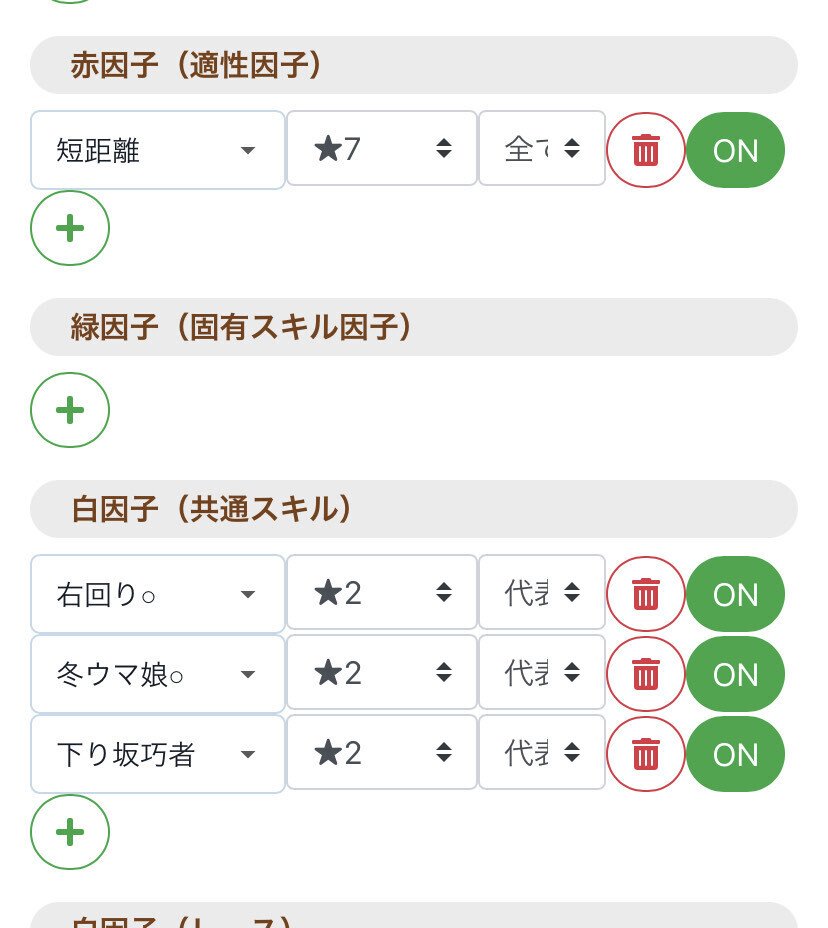Delete the 右回り○ skill row
This screenshot has width=828, height=928.
point(646,594)
